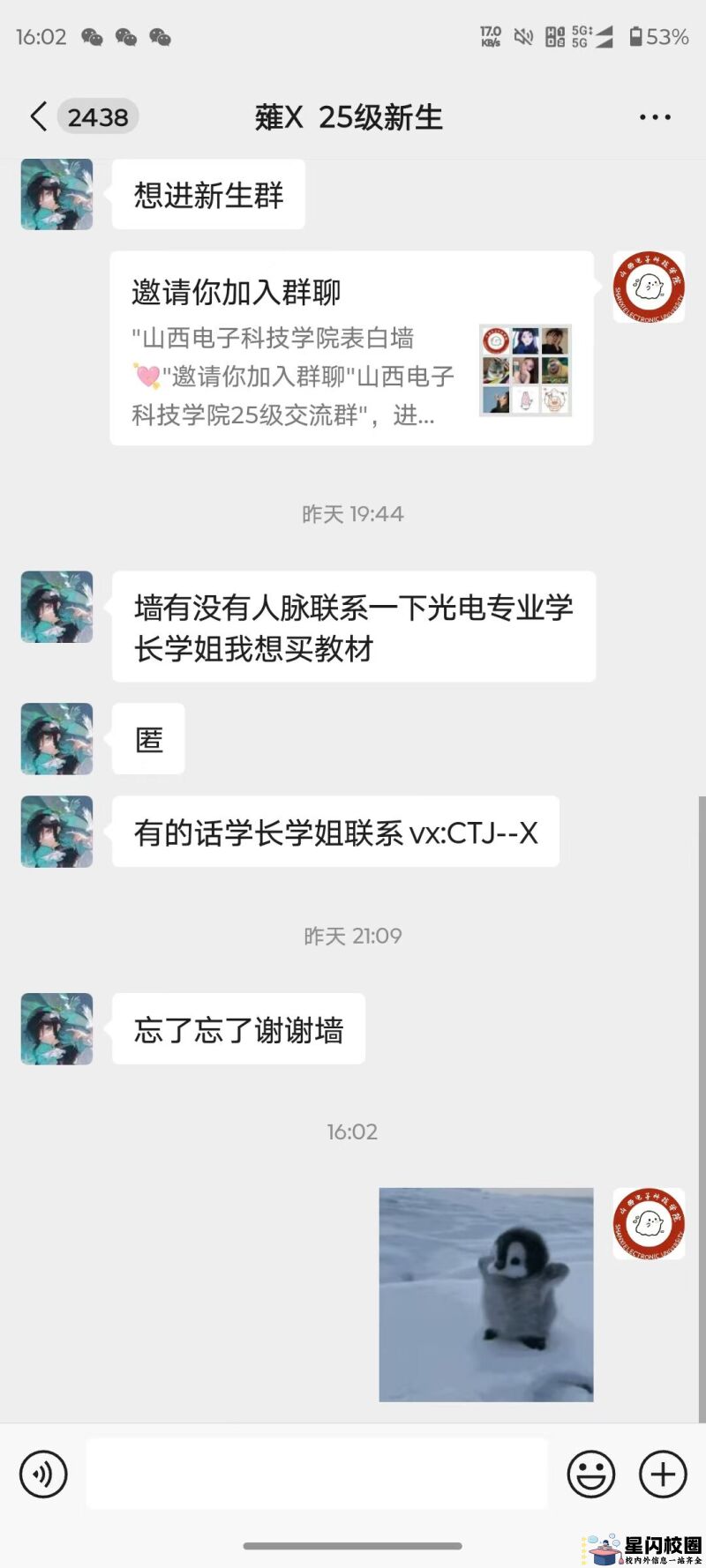Open the plus attachment menu
Viewport: 706px width, 1568px height.
point(663,1474)
